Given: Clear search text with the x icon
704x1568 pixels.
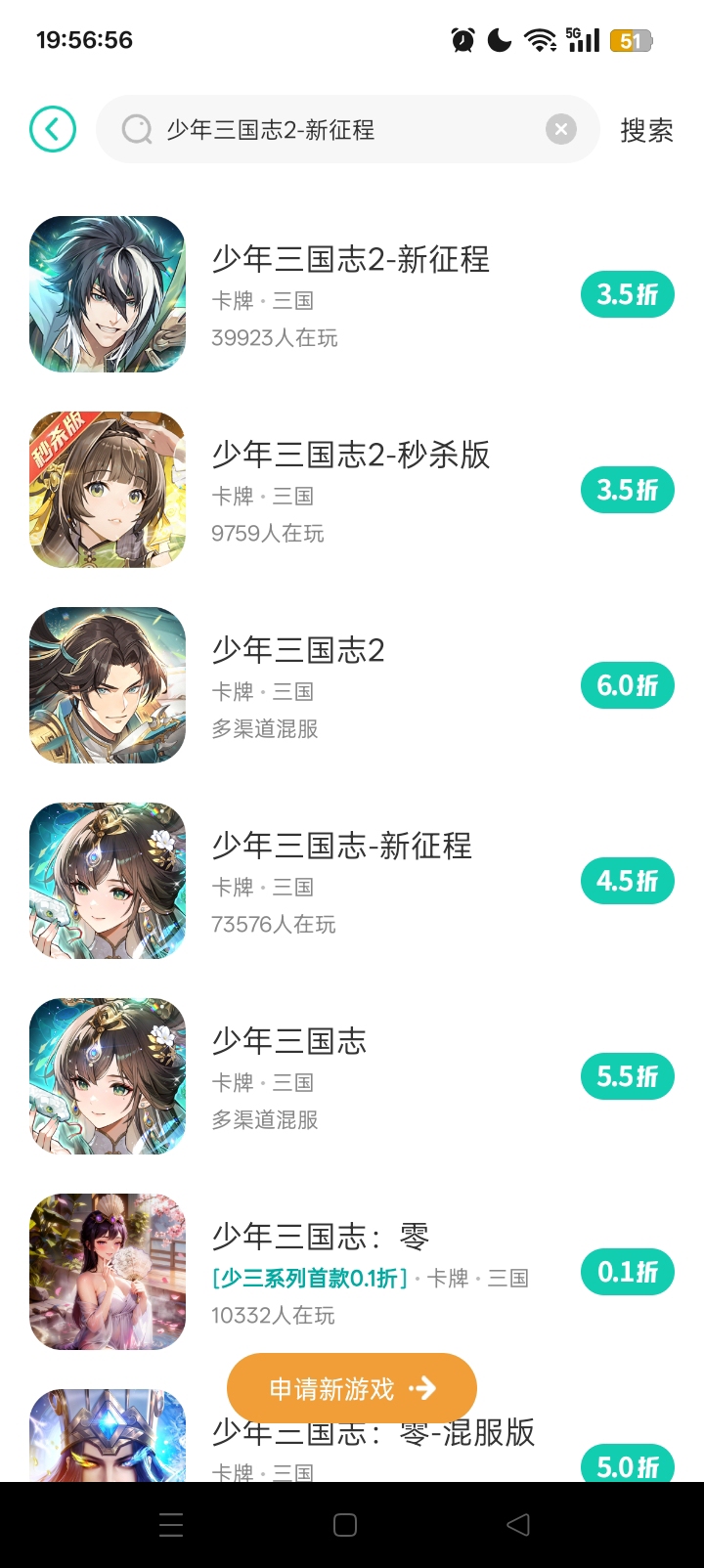Looking at the screenshot, I should [x=560, y=128].
